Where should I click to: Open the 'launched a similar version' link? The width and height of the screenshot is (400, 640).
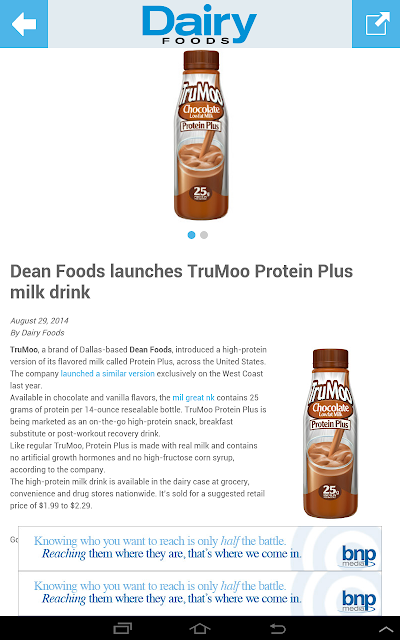click(107, 373)
